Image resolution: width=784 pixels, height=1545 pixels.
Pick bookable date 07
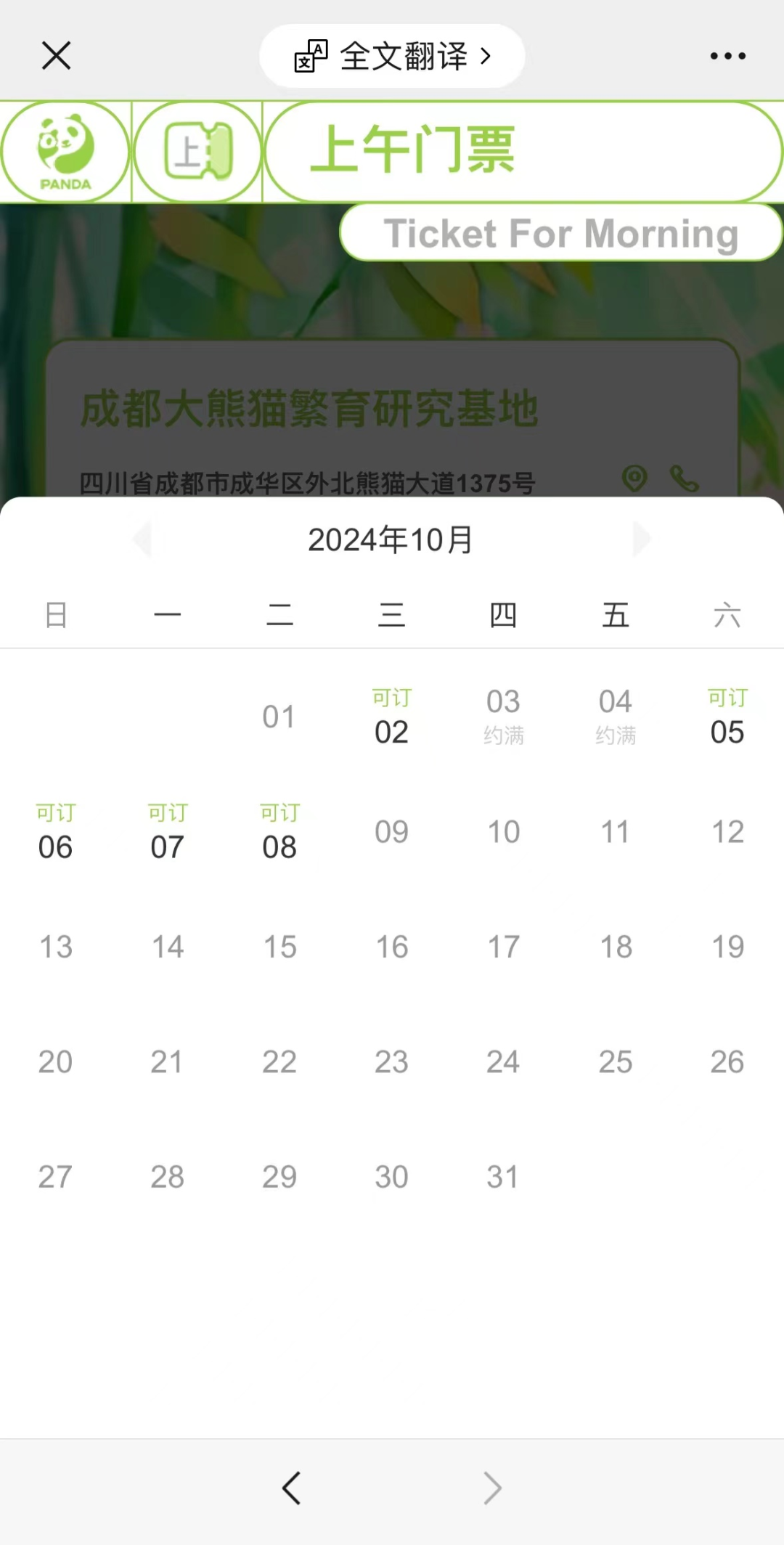[x=168, y=832]
